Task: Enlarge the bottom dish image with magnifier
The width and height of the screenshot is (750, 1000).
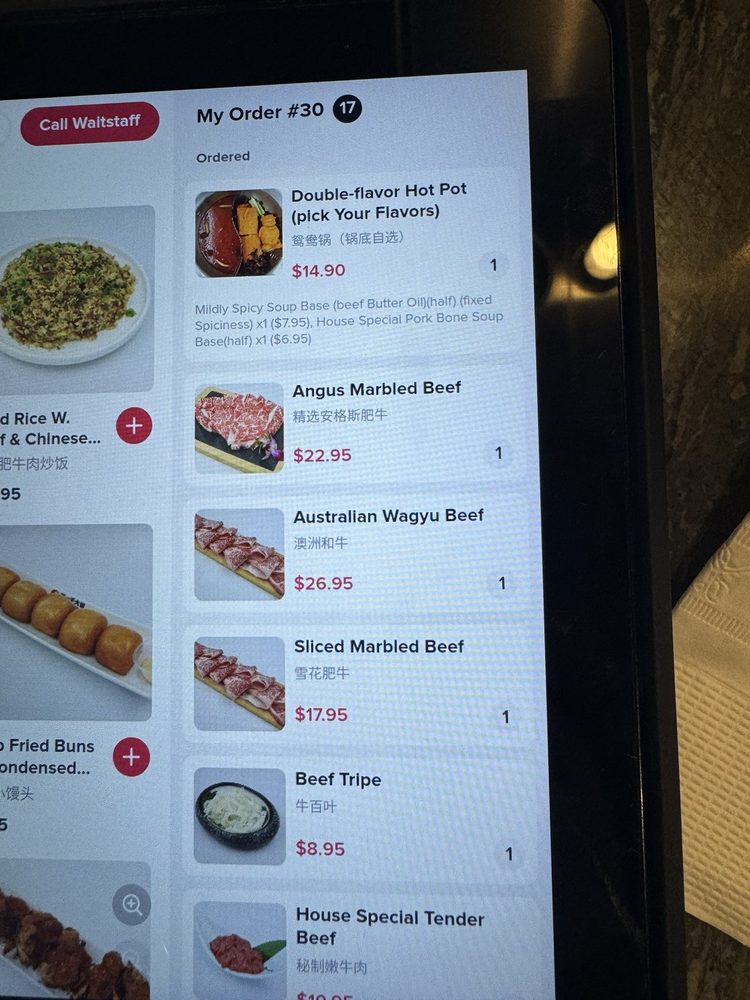Action: (132, 906)
